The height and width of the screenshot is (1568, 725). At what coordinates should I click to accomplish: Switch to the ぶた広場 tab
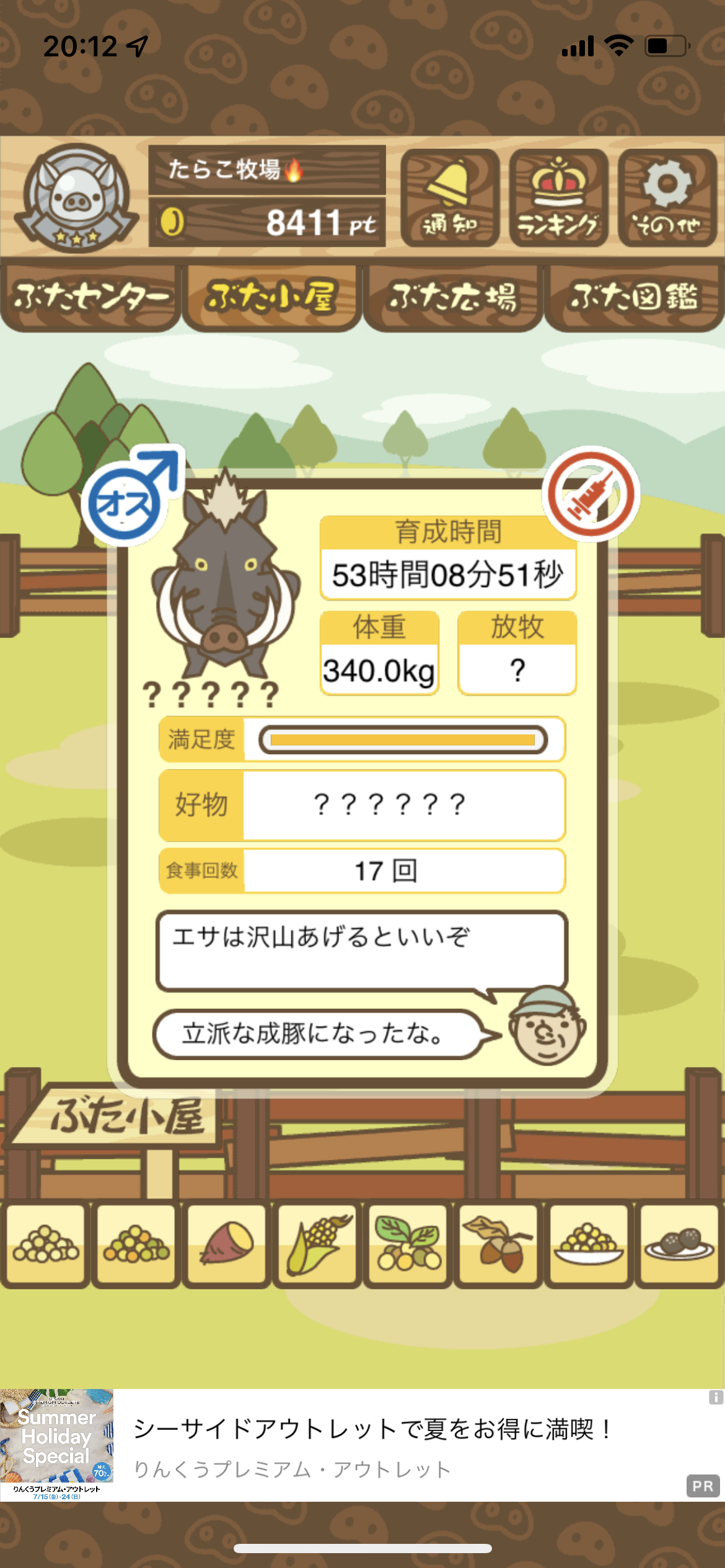tap(452, 298)
